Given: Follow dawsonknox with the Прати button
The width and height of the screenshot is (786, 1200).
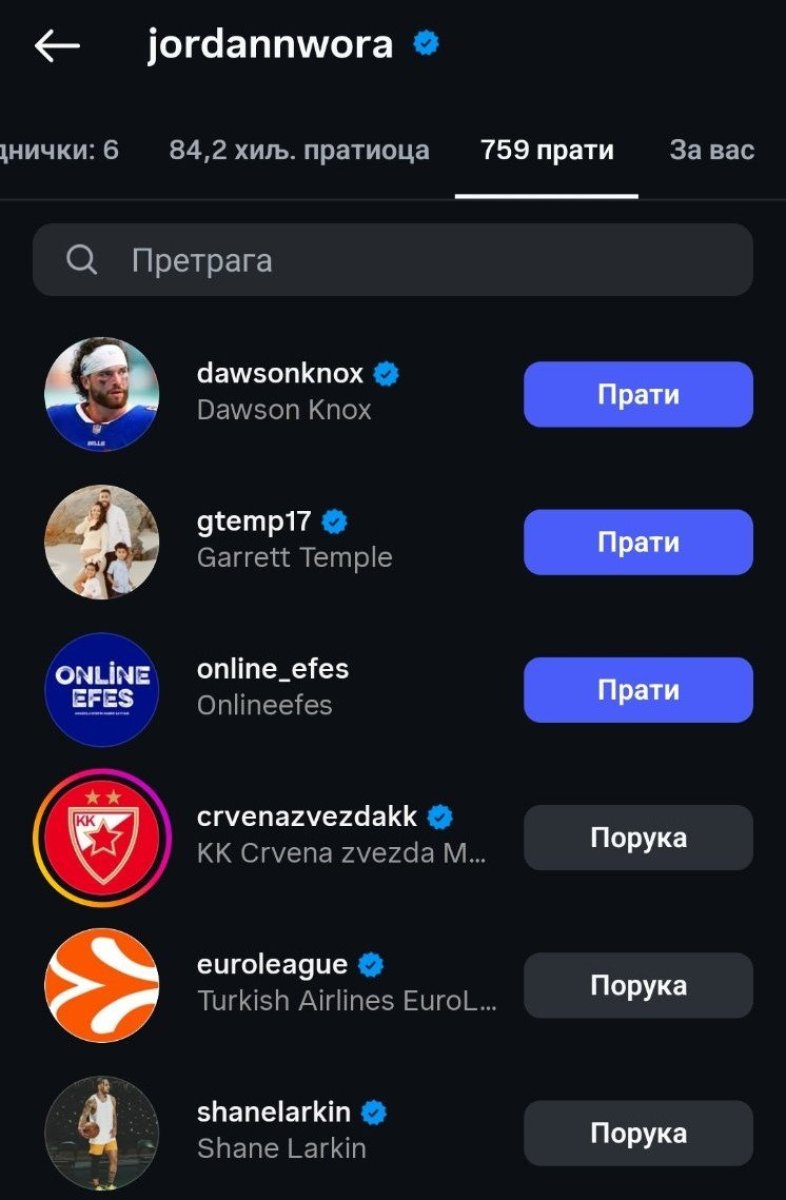Looking at the screenshot, I should pos(637,394).
